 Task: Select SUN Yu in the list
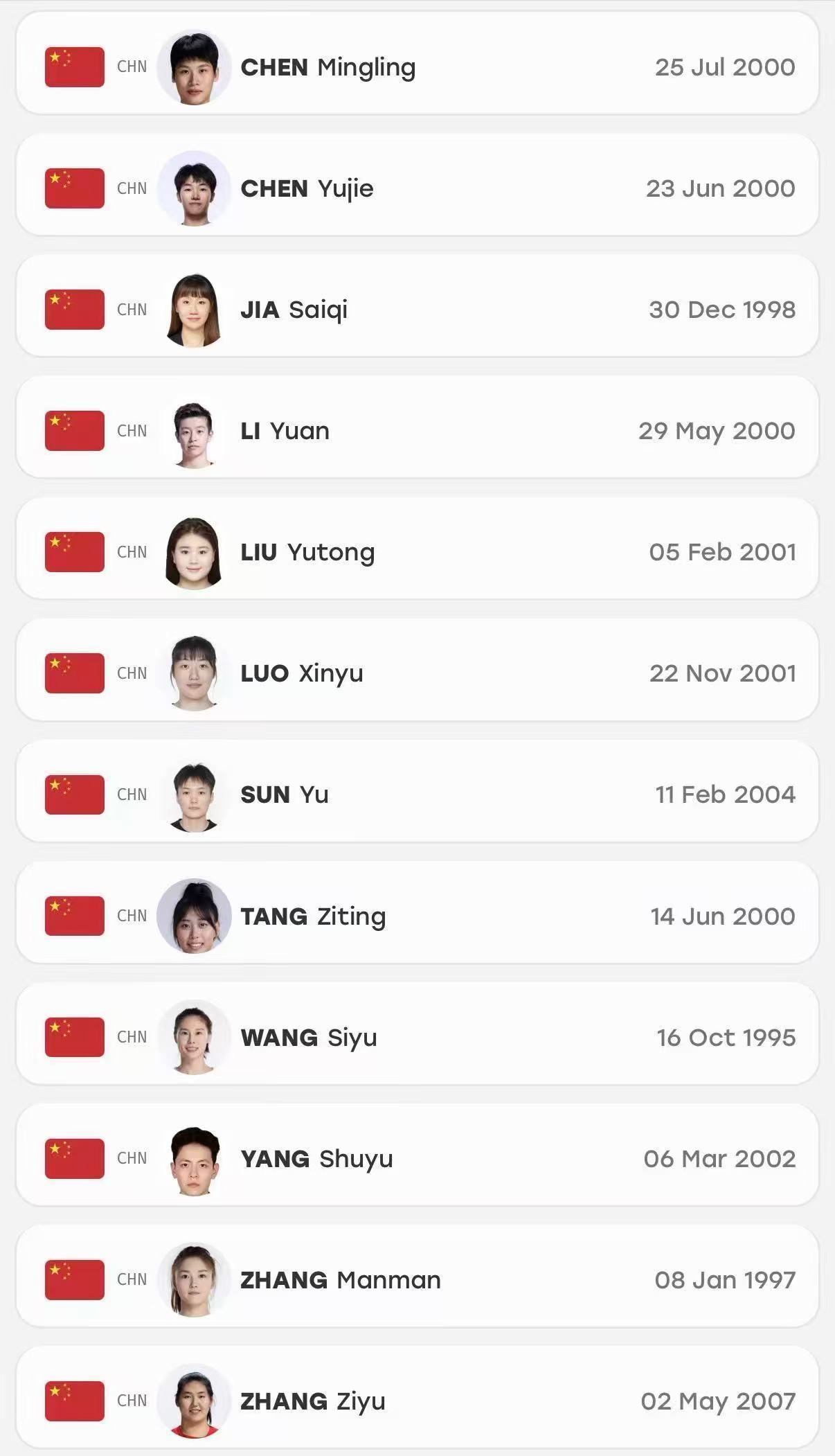click(417, 794)
